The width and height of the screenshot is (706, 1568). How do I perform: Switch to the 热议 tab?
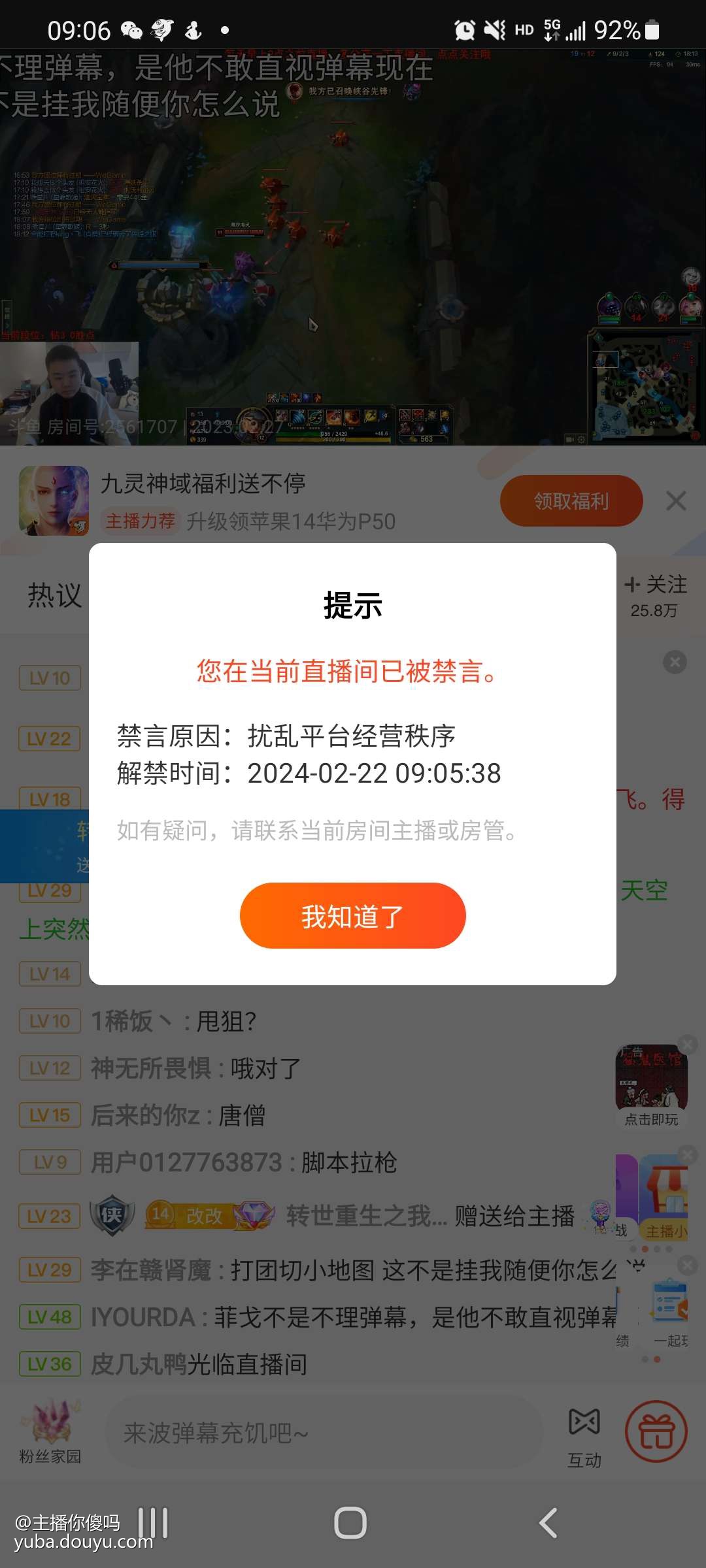[54, 595]
